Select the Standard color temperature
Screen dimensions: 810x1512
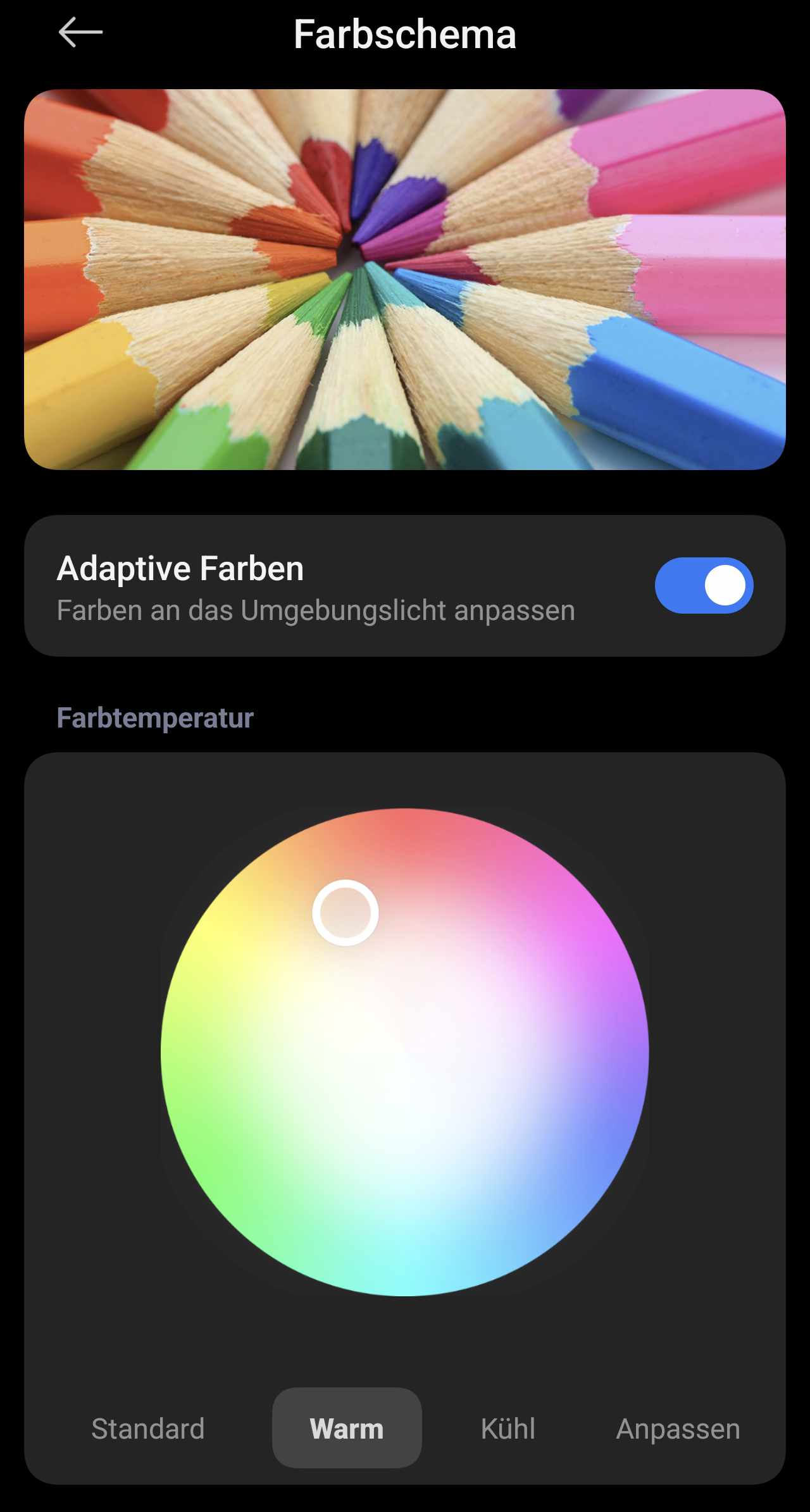tap(148, 1428)
